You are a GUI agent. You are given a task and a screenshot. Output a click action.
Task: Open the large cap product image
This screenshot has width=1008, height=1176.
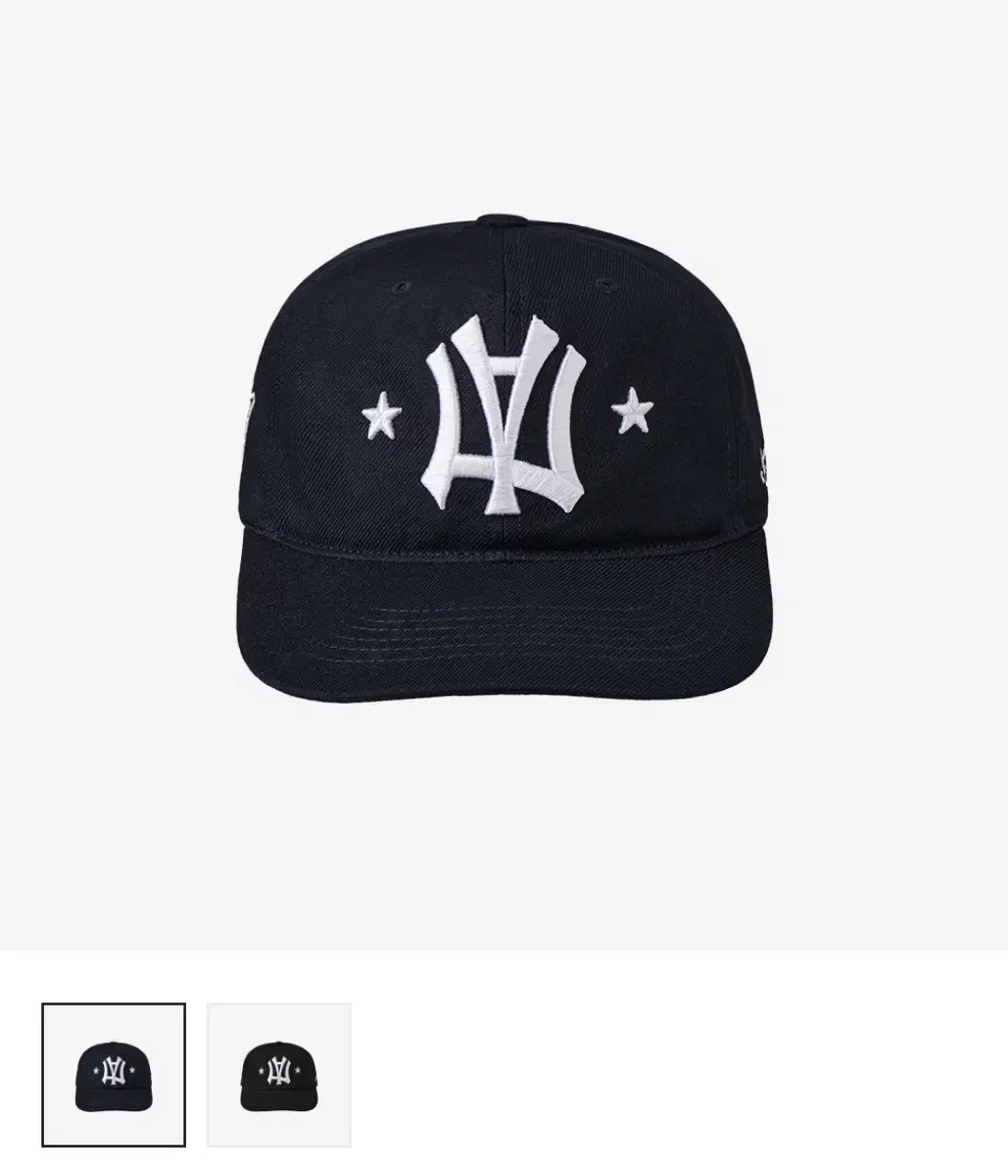504,461
